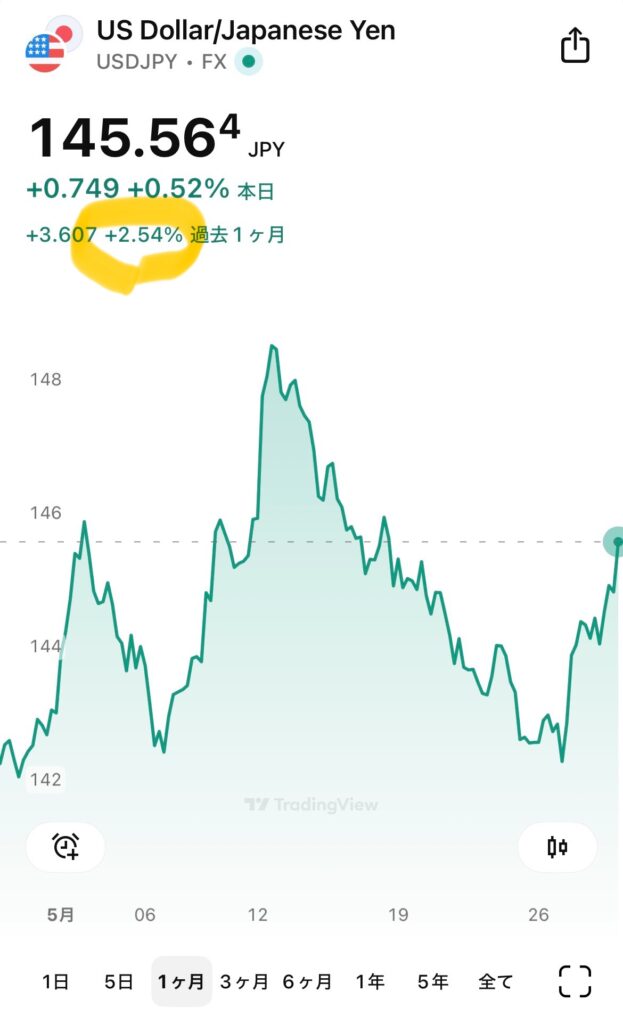Share the USDJPY chart
Viewport: 623px width, 1024px height.
(575, 45)
